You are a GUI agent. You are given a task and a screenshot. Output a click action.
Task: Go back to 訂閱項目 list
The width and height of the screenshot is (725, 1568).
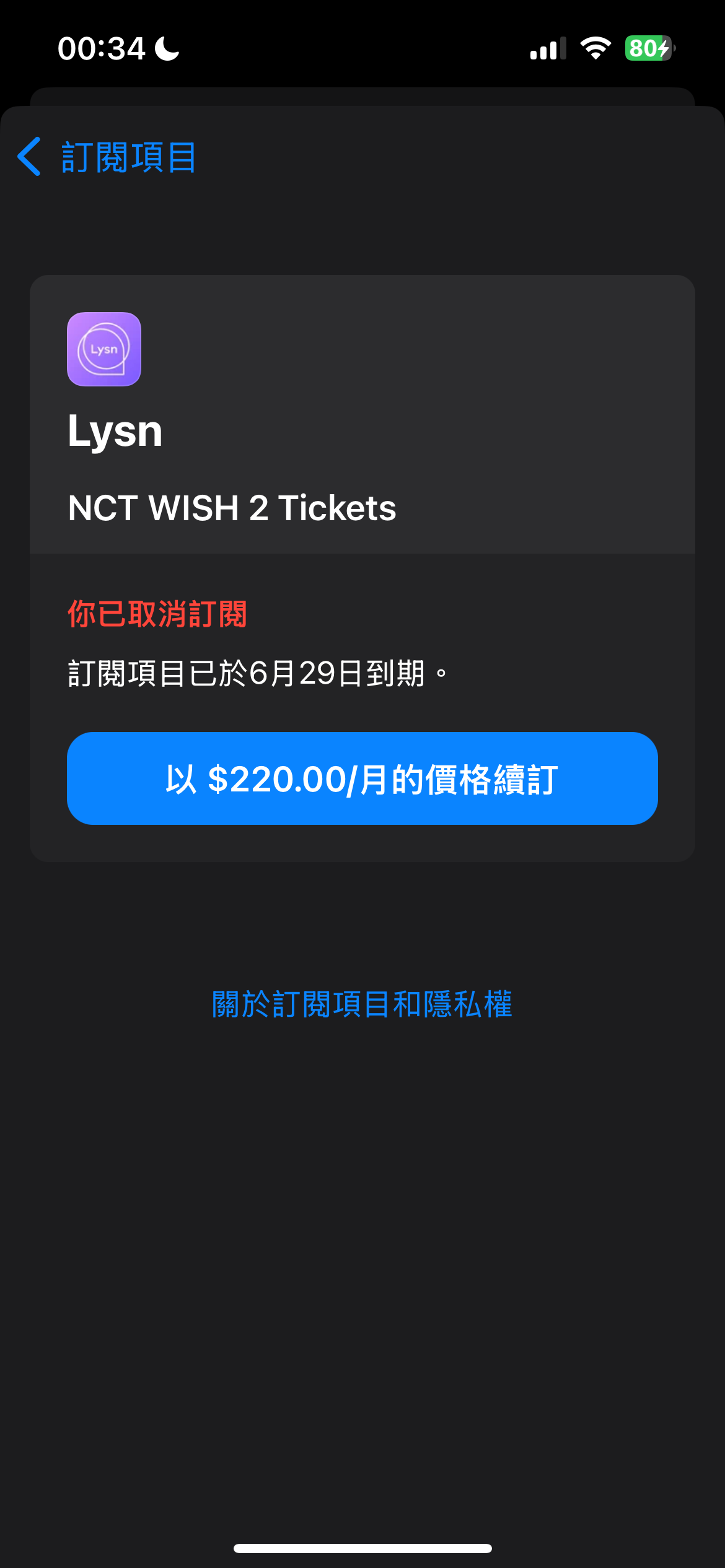click(x=107, y=157)
